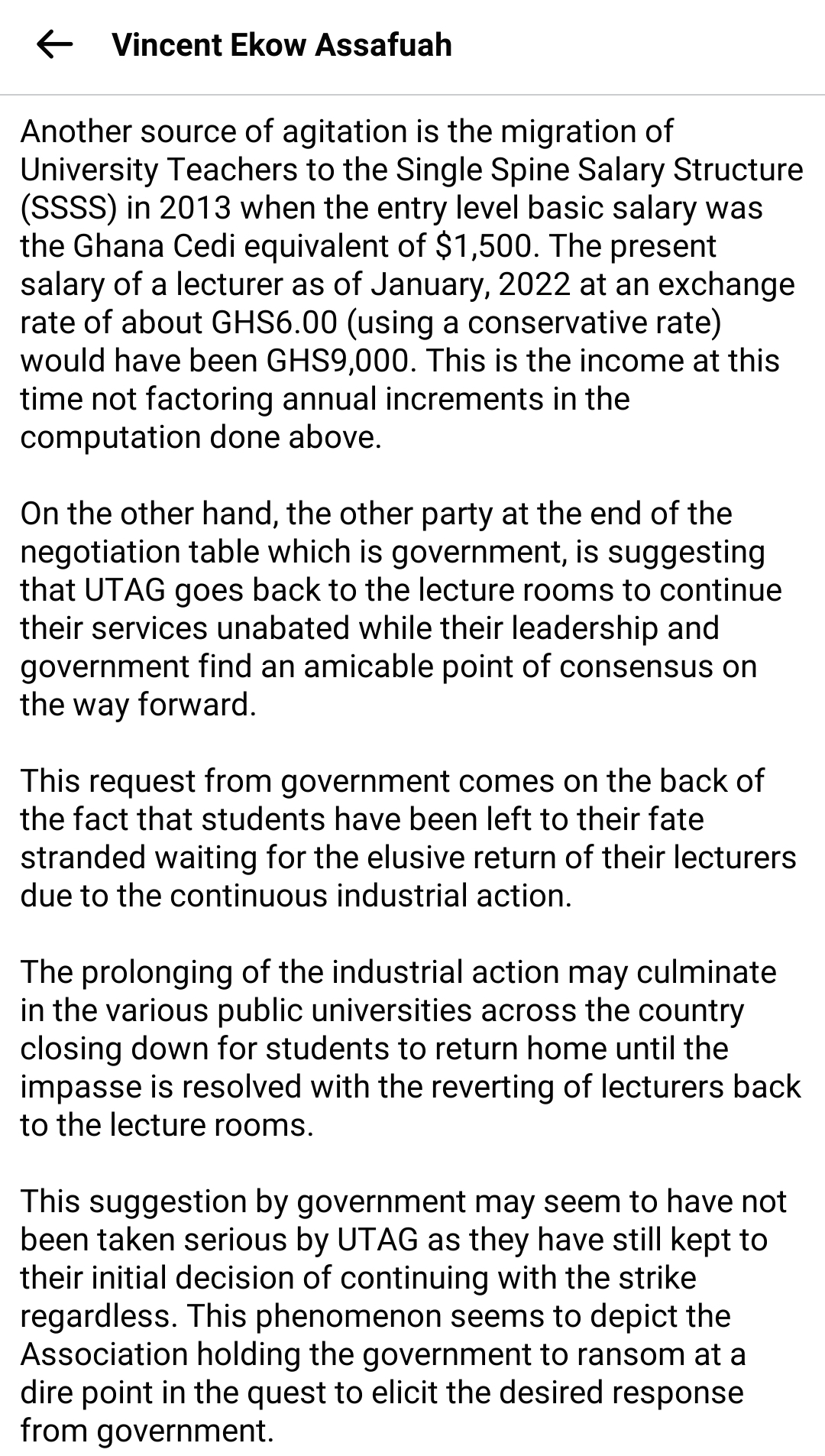Go back from Vincent Ekow Assafuah's post

pyautogui.click(x=55, y=45)
